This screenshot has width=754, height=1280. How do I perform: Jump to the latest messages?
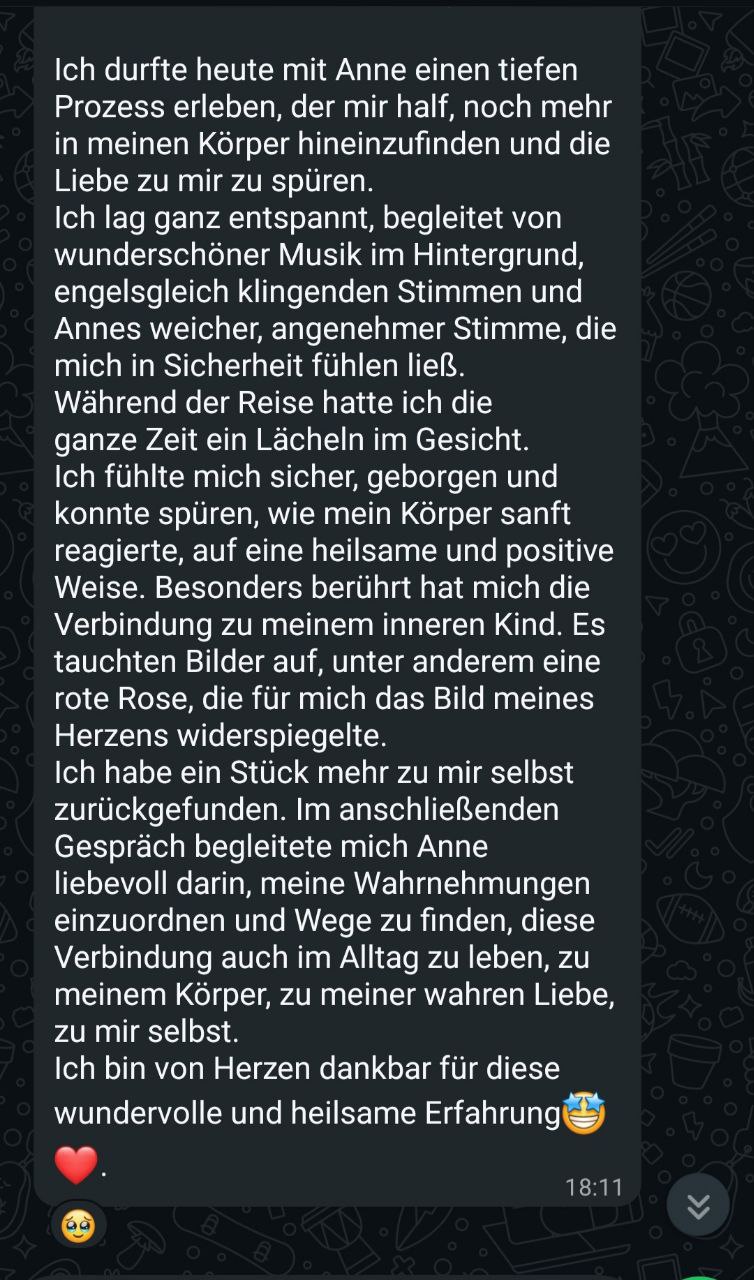pyautogui.click(x=698, y=1206)
